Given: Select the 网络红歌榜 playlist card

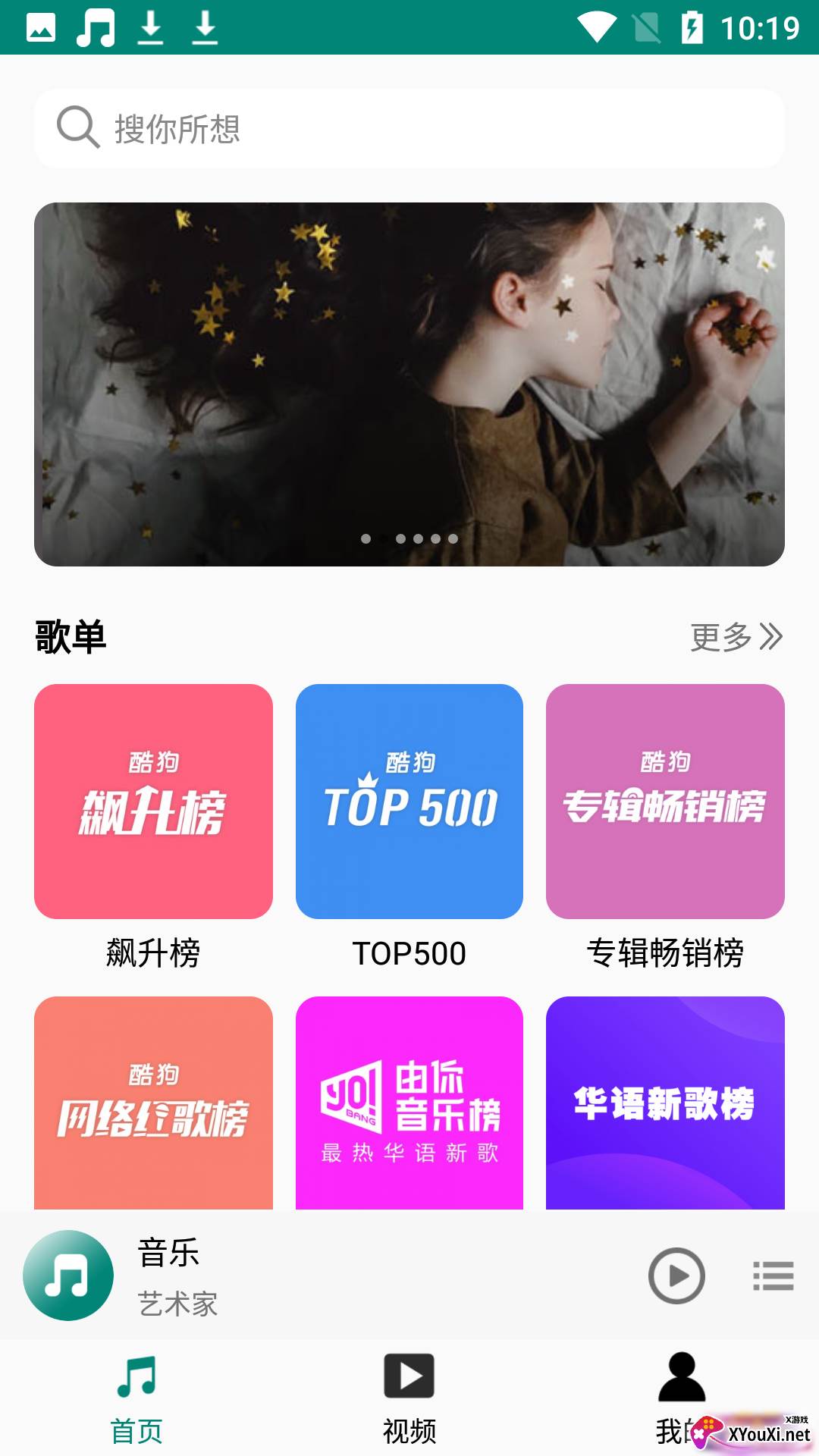Looking at the screenshot, I should [153, 1103].
